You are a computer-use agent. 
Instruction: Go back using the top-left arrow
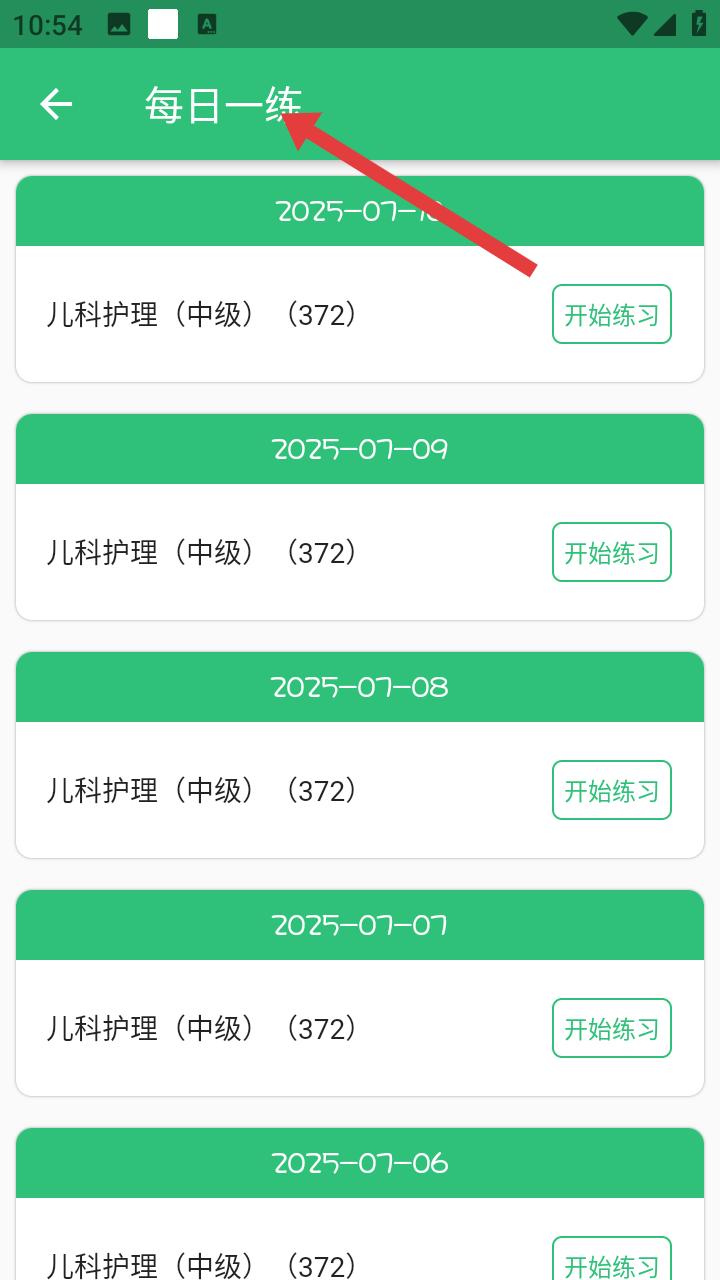[x=56, y=104]
